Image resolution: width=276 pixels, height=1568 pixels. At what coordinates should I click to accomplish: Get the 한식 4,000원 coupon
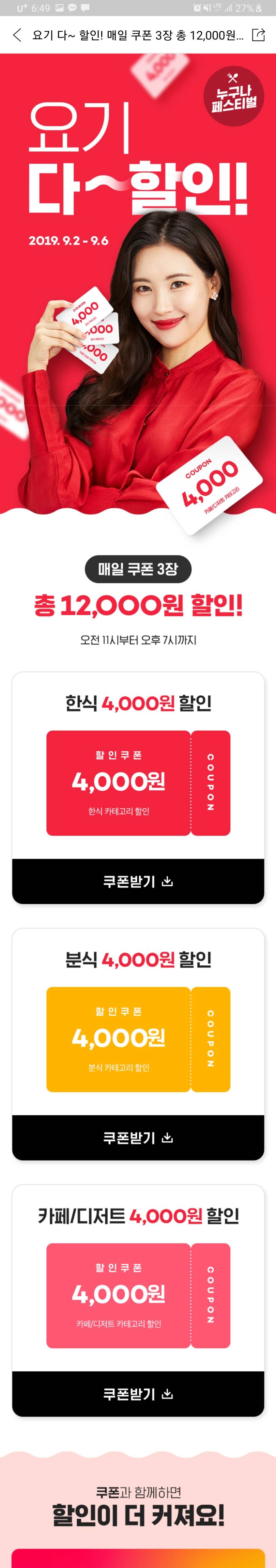[138, 882]
